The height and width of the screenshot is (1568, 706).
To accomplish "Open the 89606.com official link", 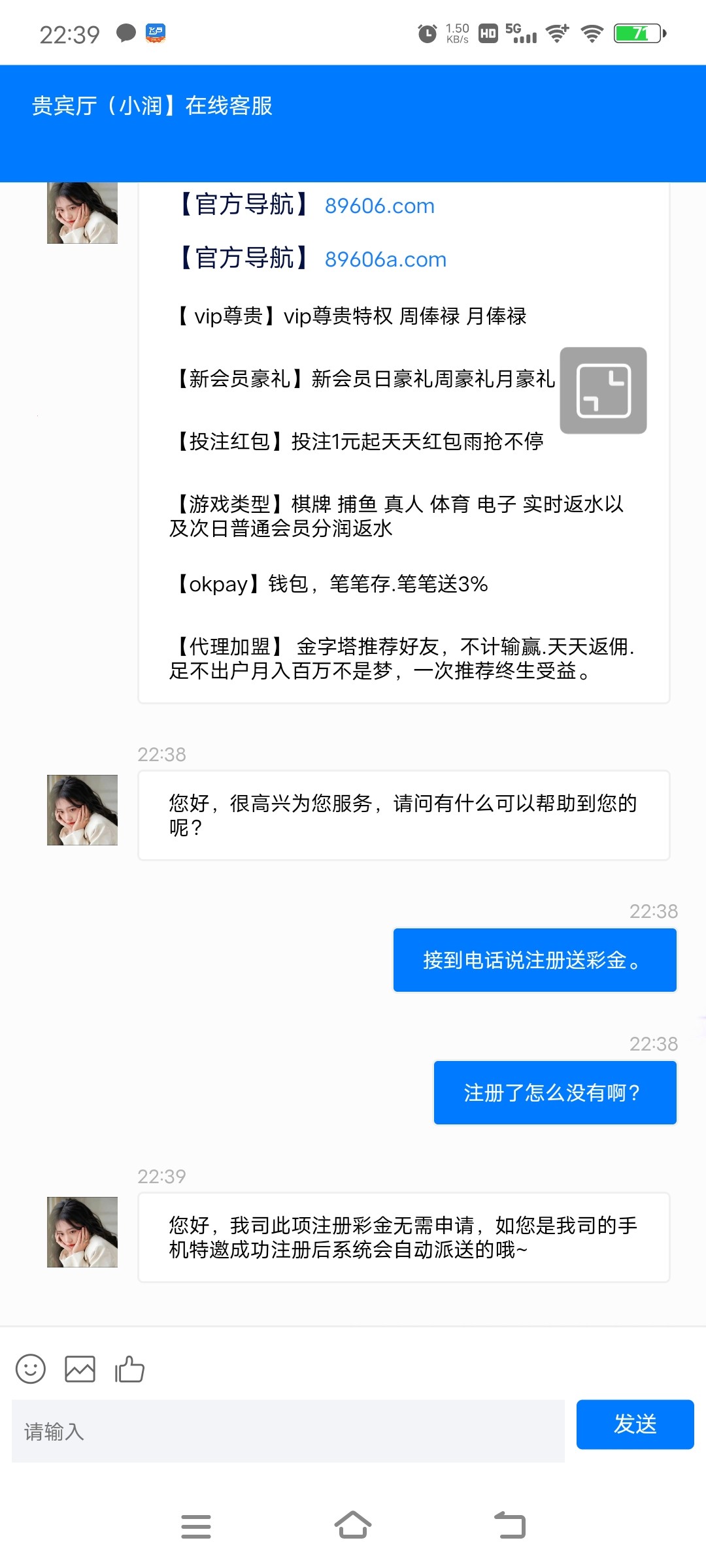I will pyautogui.click(x=379, y=206).
